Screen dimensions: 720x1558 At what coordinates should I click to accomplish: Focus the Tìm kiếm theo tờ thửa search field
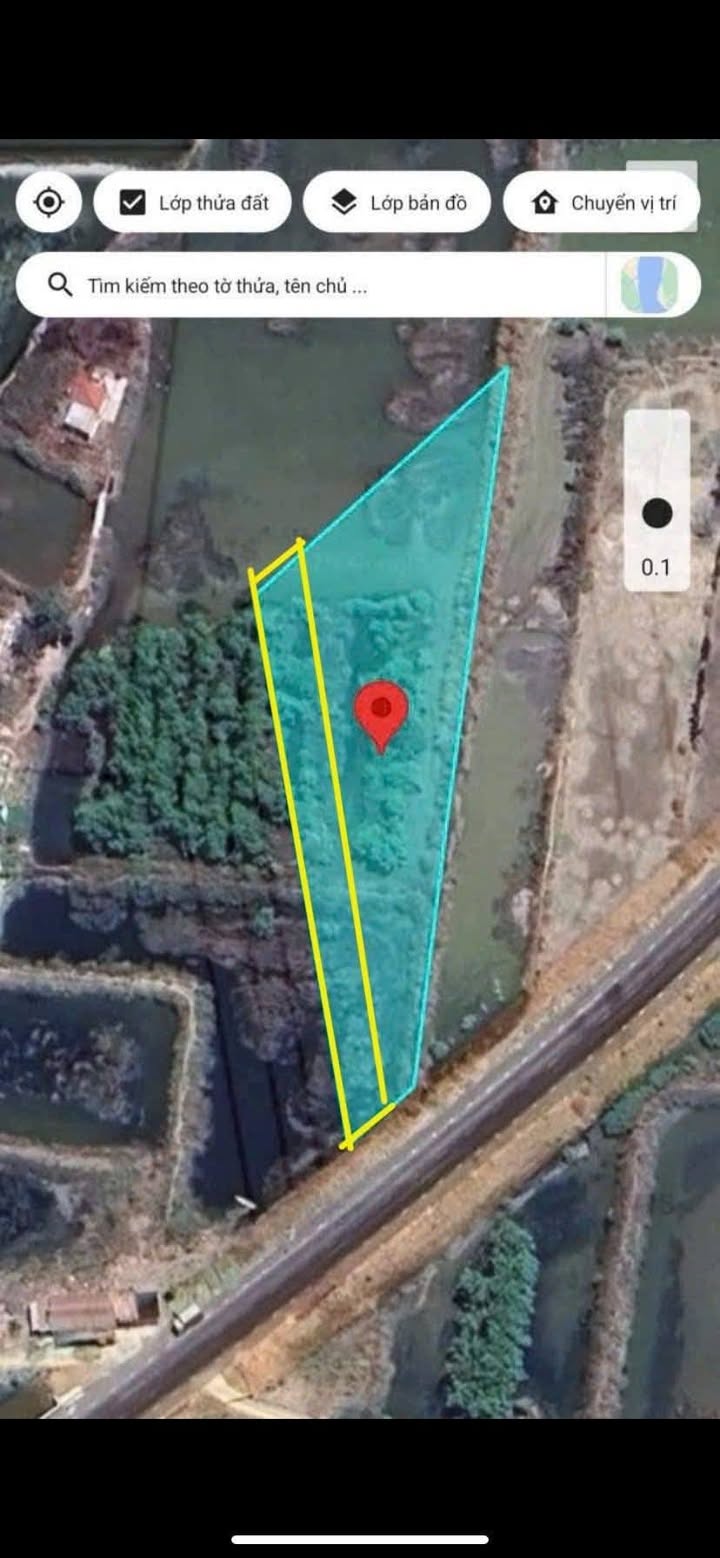tap(311, 285)
